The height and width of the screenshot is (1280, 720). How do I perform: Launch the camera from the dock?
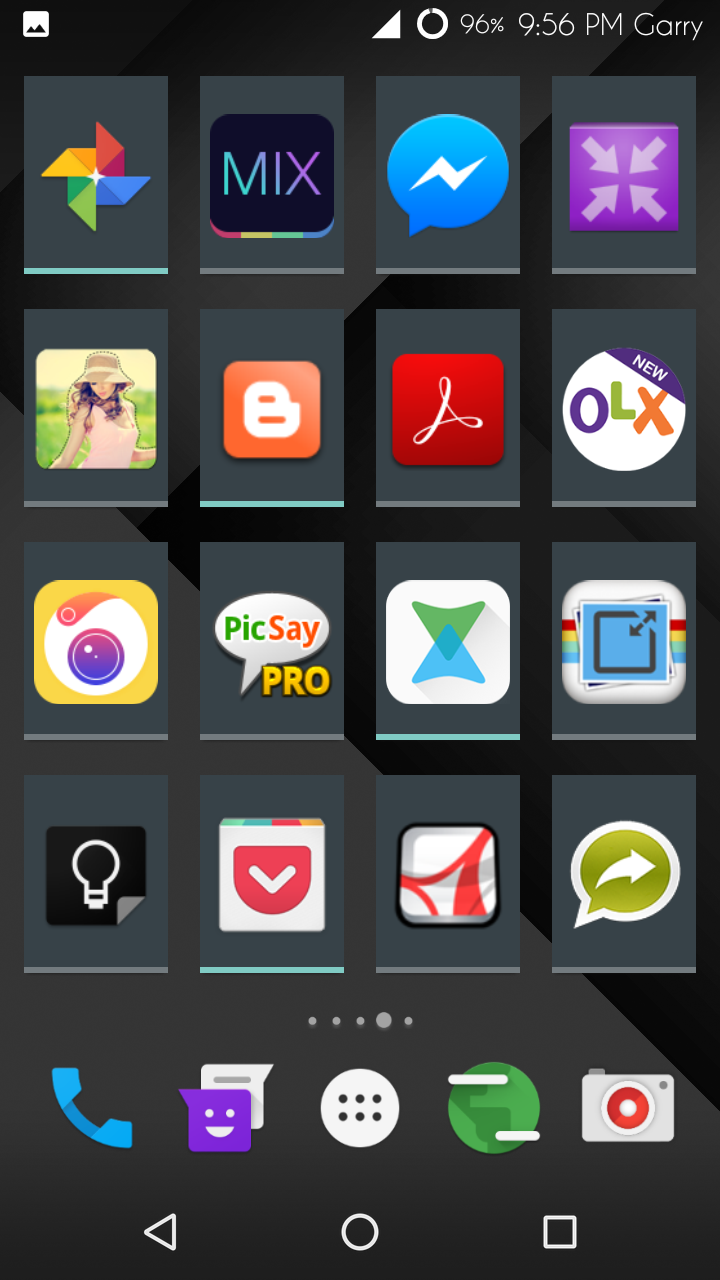click(628, 1108)
